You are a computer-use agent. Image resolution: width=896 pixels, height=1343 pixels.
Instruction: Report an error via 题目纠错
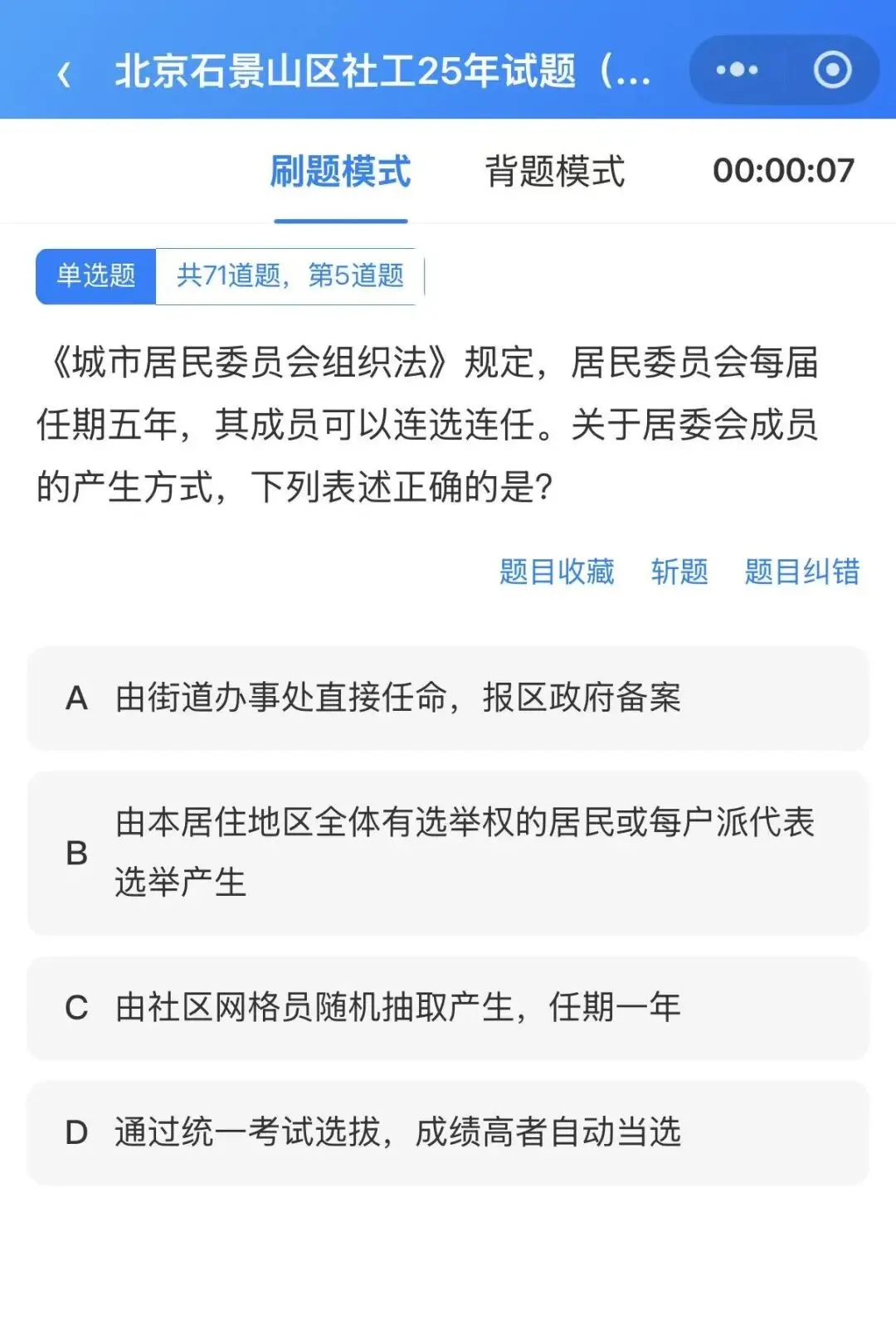click(801, 572)
